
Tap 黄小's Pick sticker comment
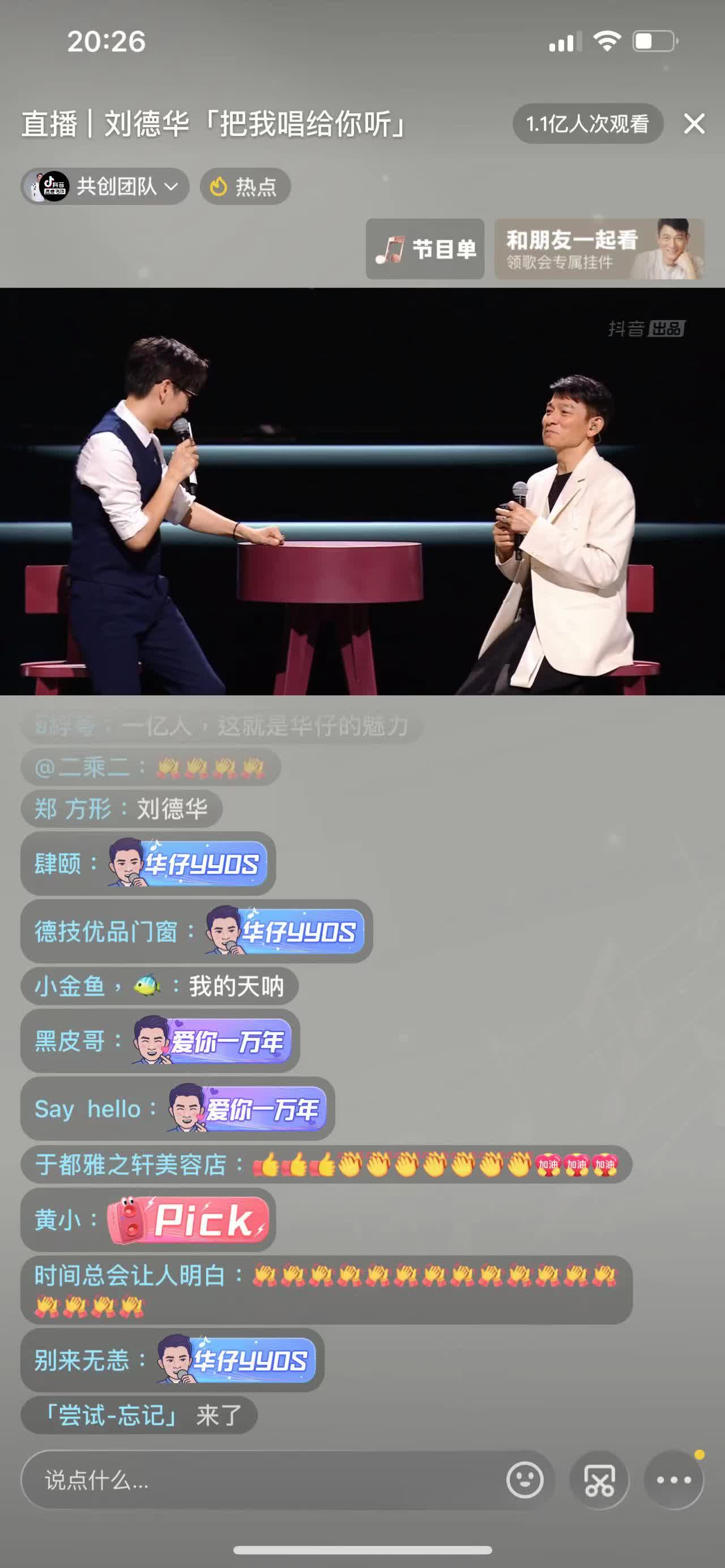pos(189,1220)
